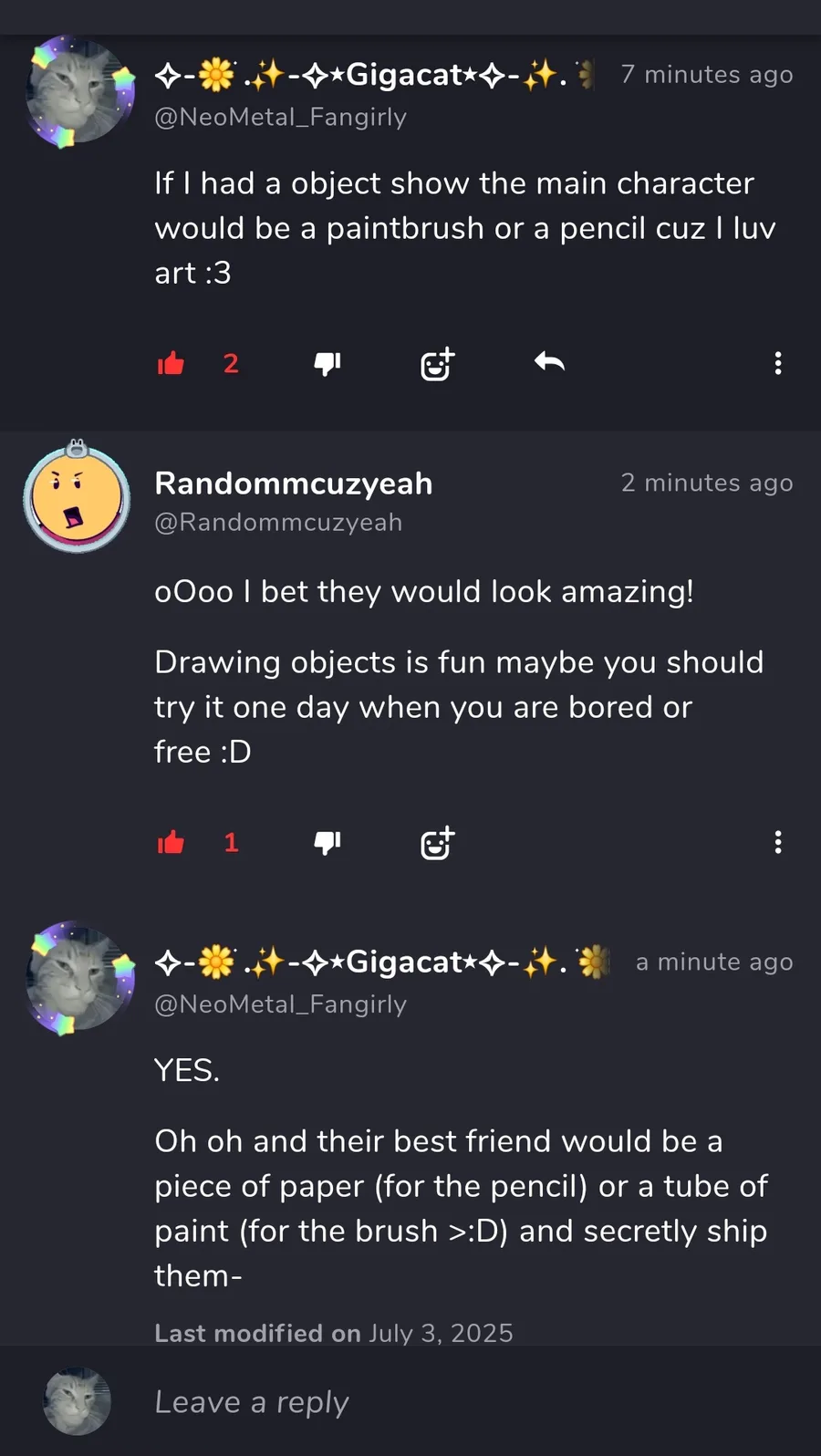React with emoji to Randommcuzyeah's reply

pos(437,842)
